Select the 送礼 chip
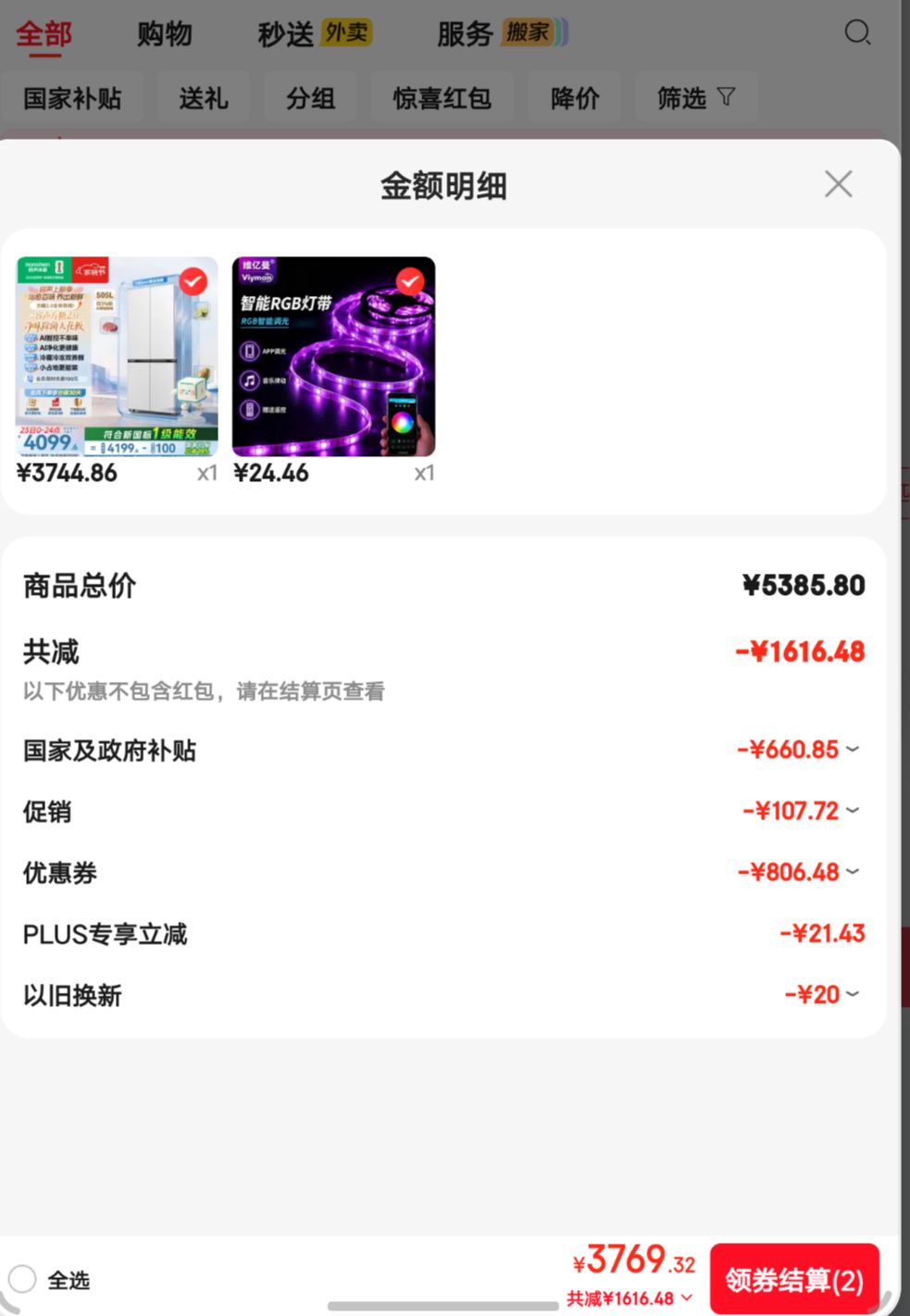This screenshot has width=910, height=1316. coord(204,97)
